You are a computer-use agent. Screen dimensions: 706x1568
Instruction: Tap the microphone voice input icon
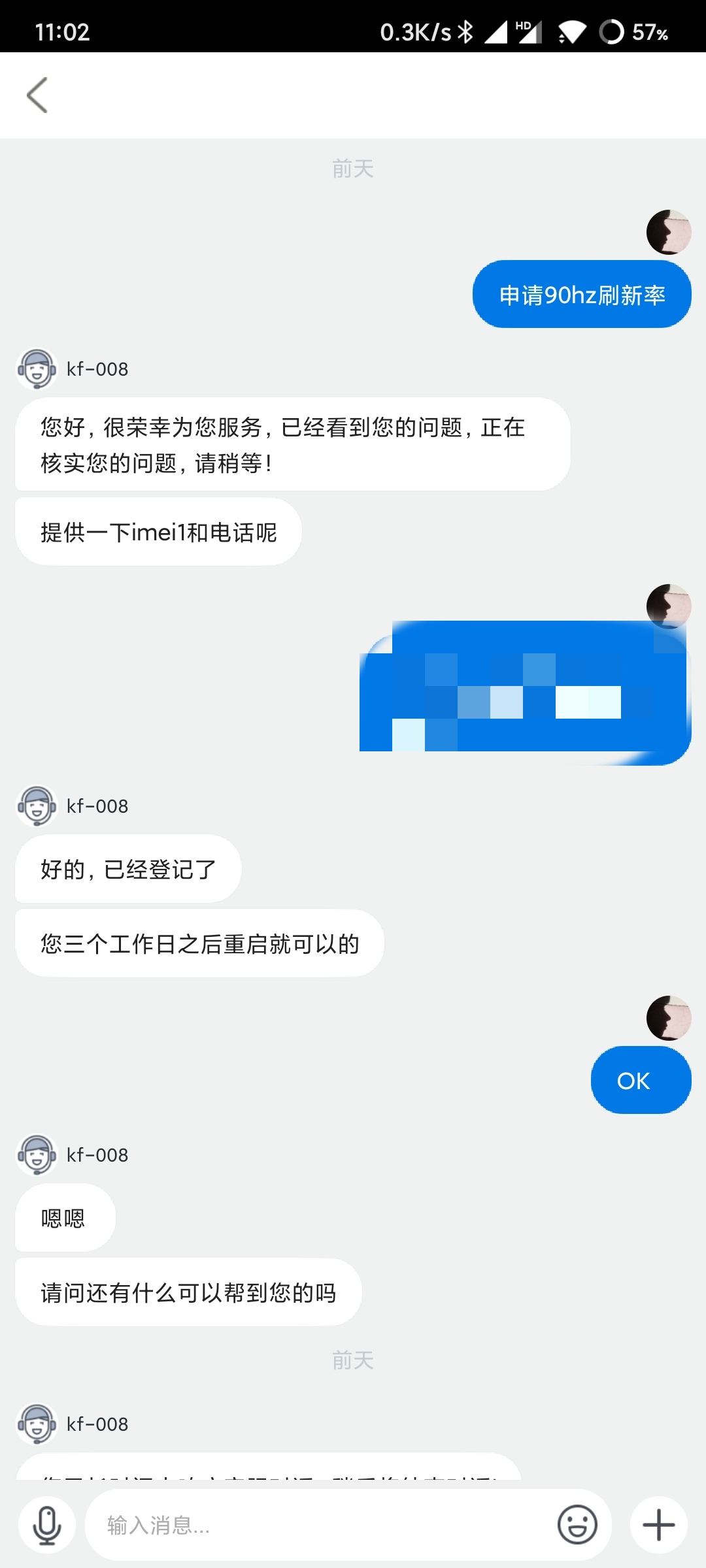[x=47, y=1525]
